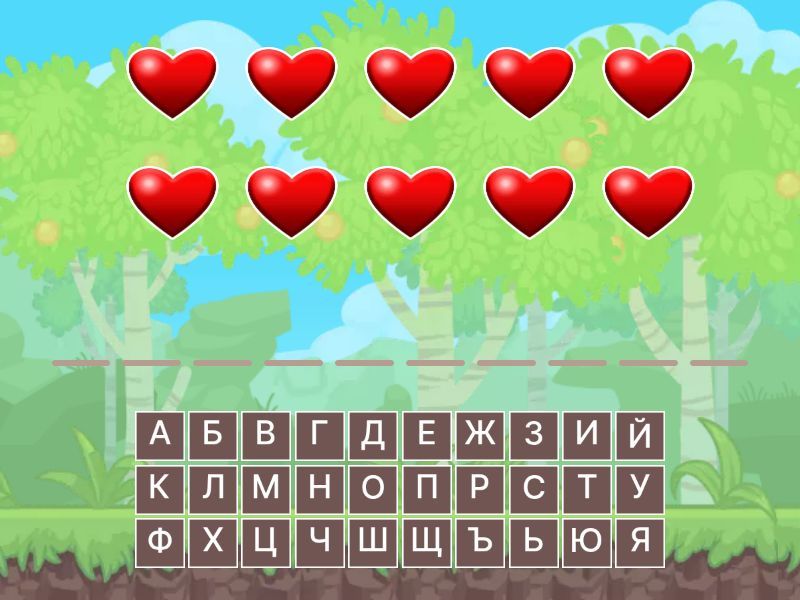Tap the letter Ш tile
Viewport: 800px width, 600px height.
click(x=373, y=541)
